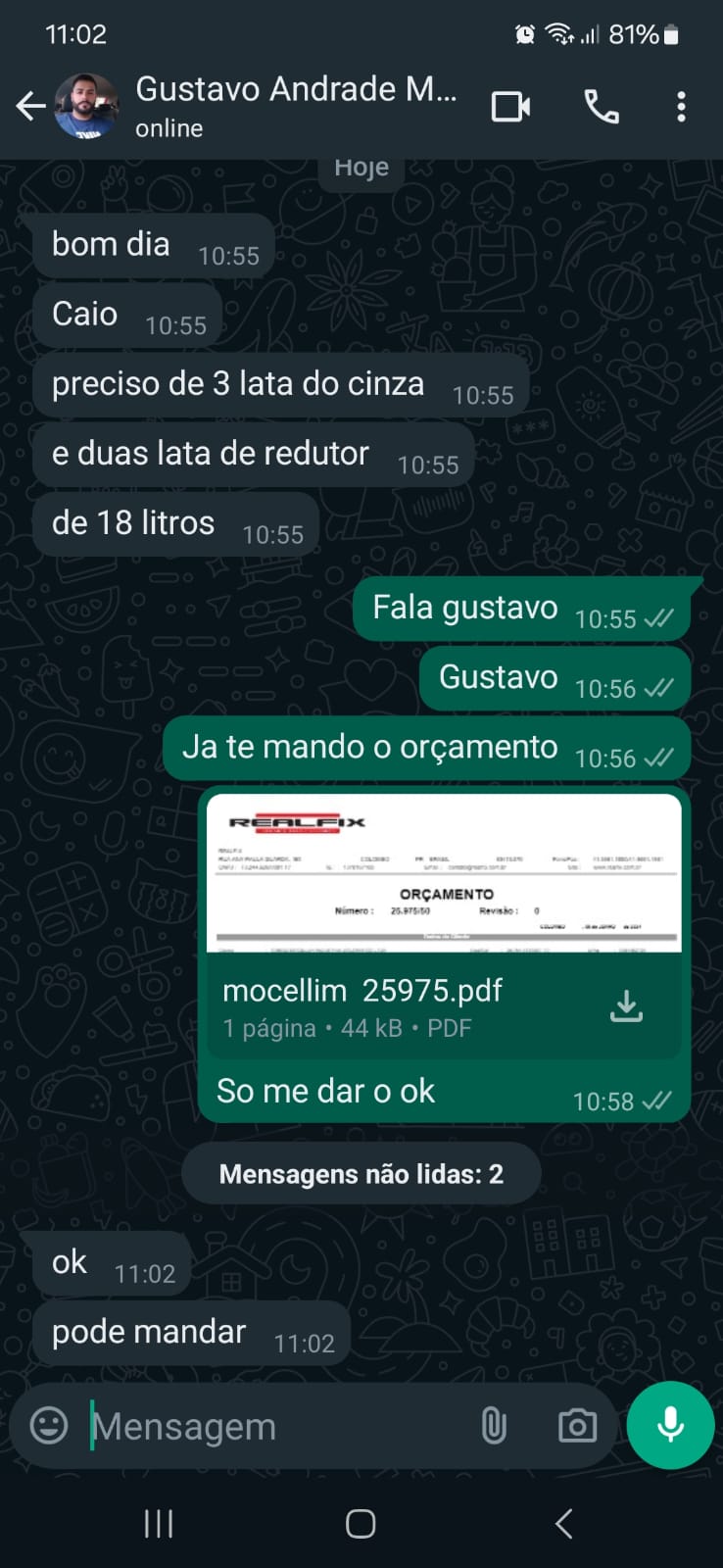Start a voice call with Gustavo
723x1568 pixels.
tap(601, 106)
